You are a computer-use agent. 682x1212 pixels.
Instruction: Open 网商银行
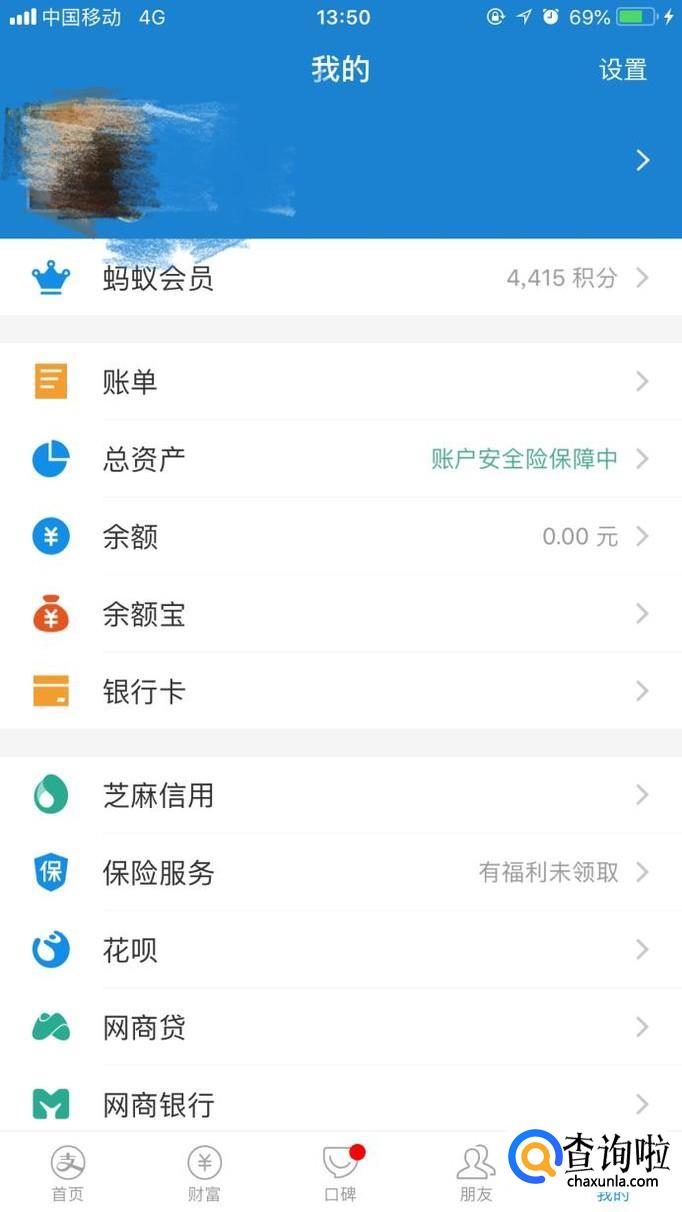click(x=340, y=1104)
